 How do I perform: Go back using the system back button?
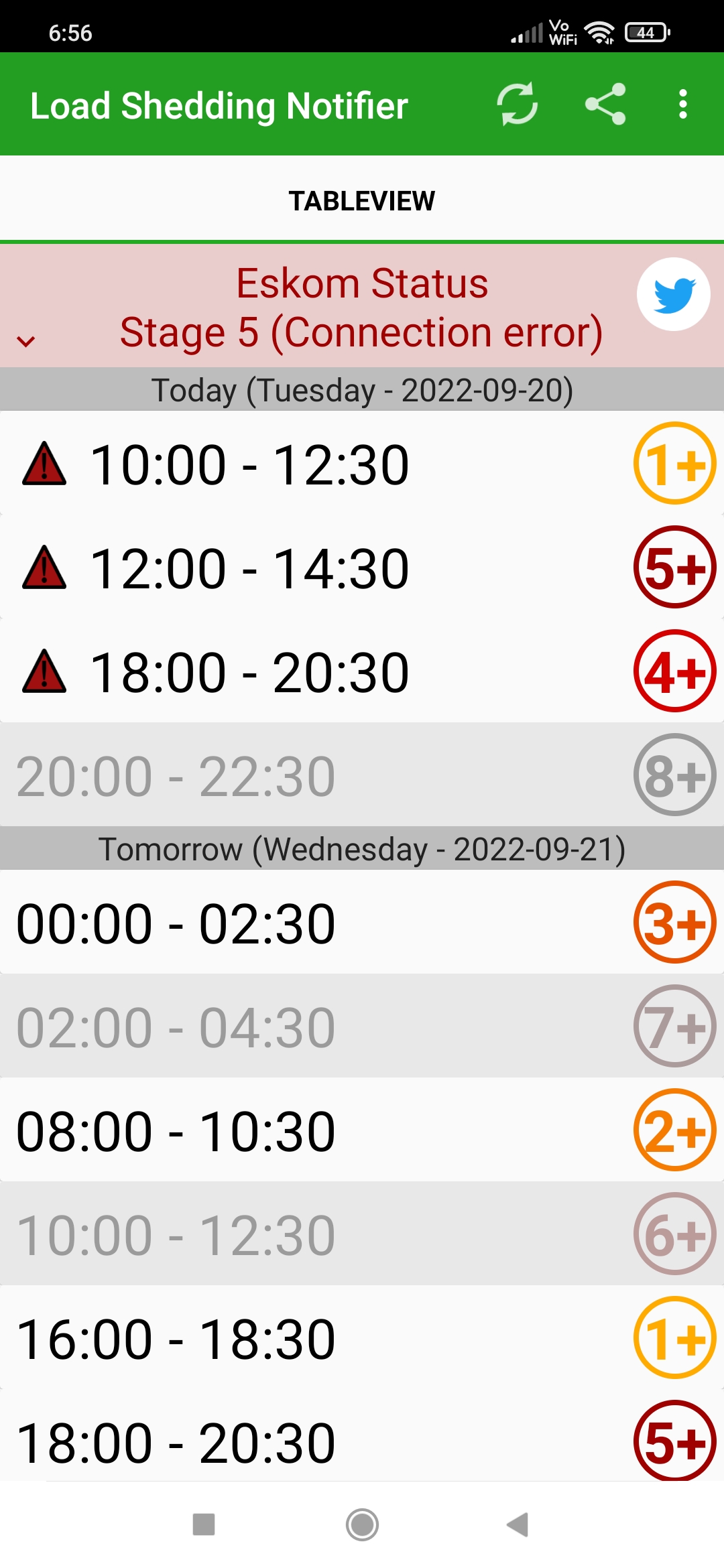518,1524
